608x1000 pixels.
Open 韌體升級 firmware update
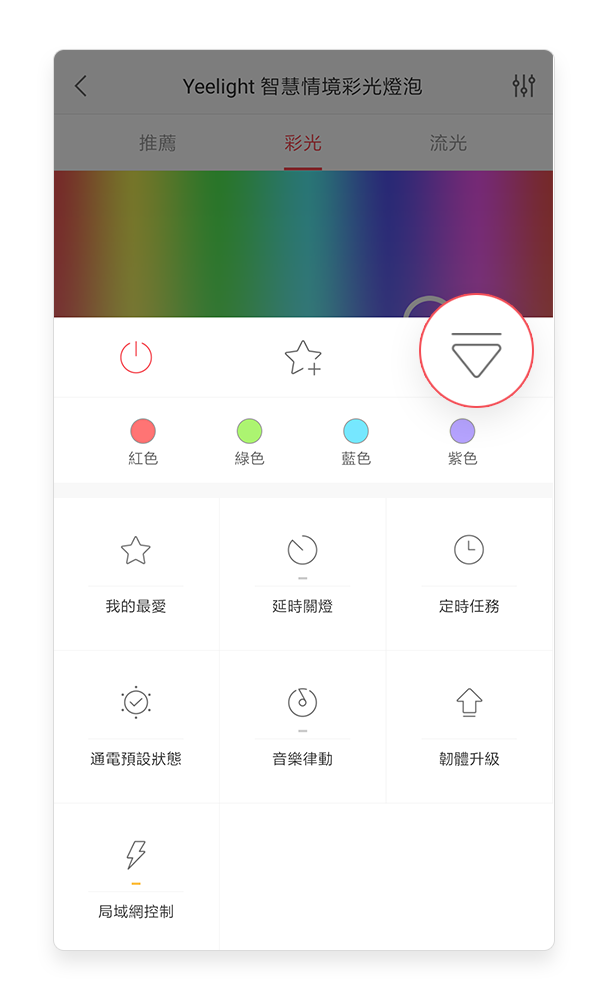[x=469, y=726]
